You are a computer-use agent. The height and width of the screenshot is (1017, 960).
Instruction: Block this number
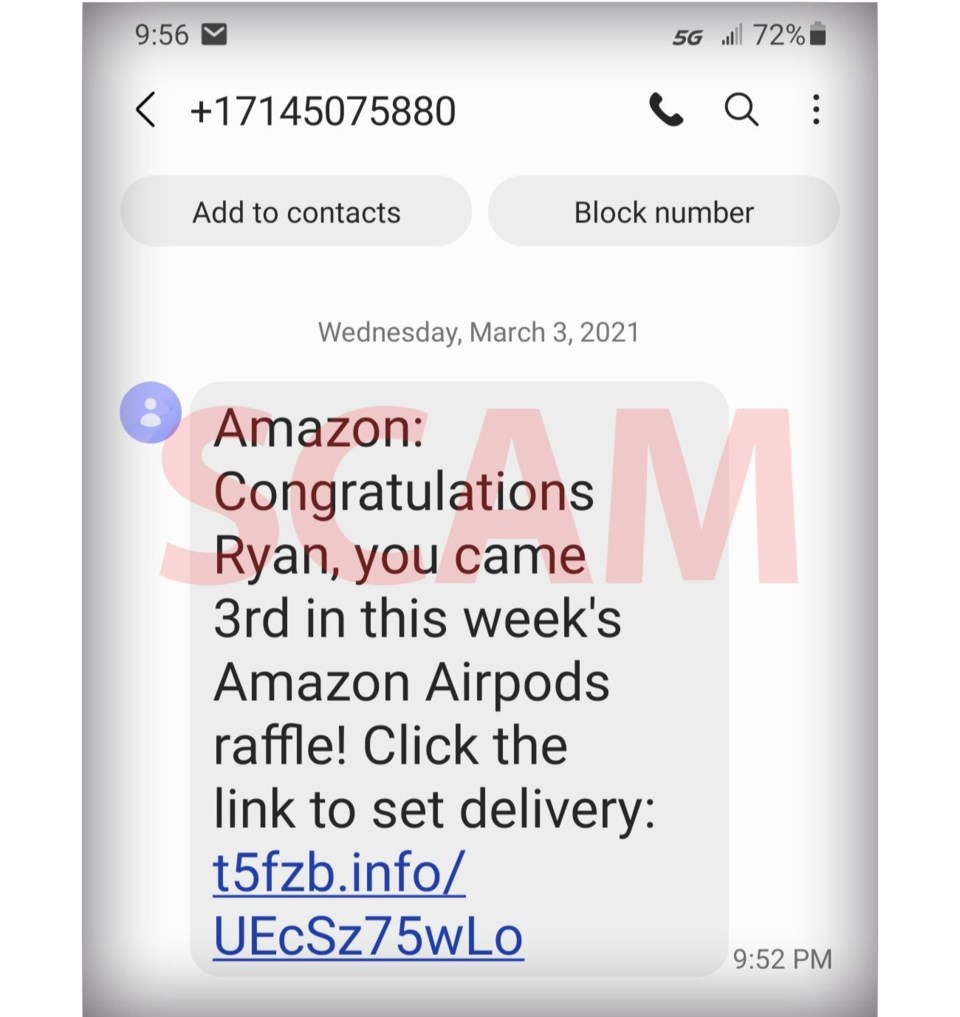coord(663,212)
